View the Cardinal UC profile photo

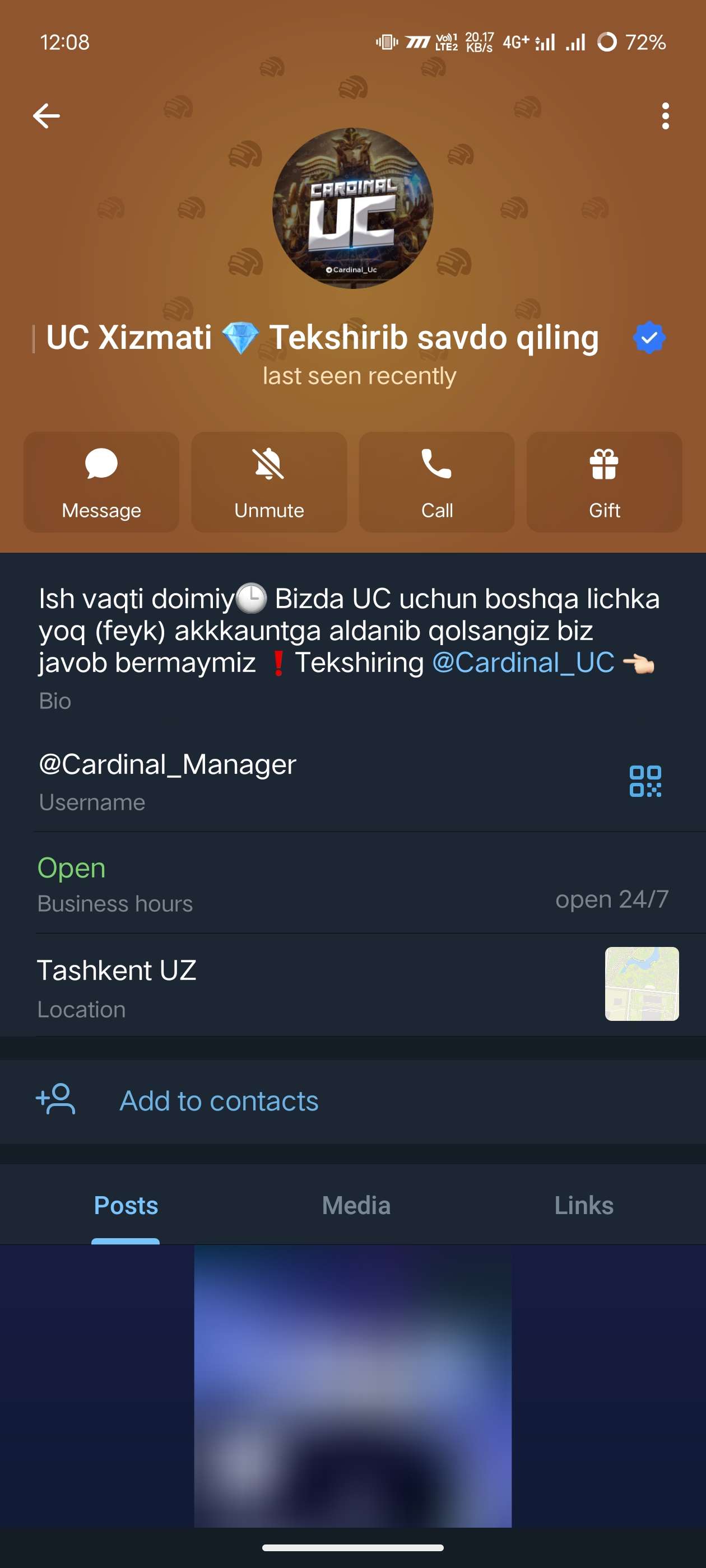coord(352,208)
